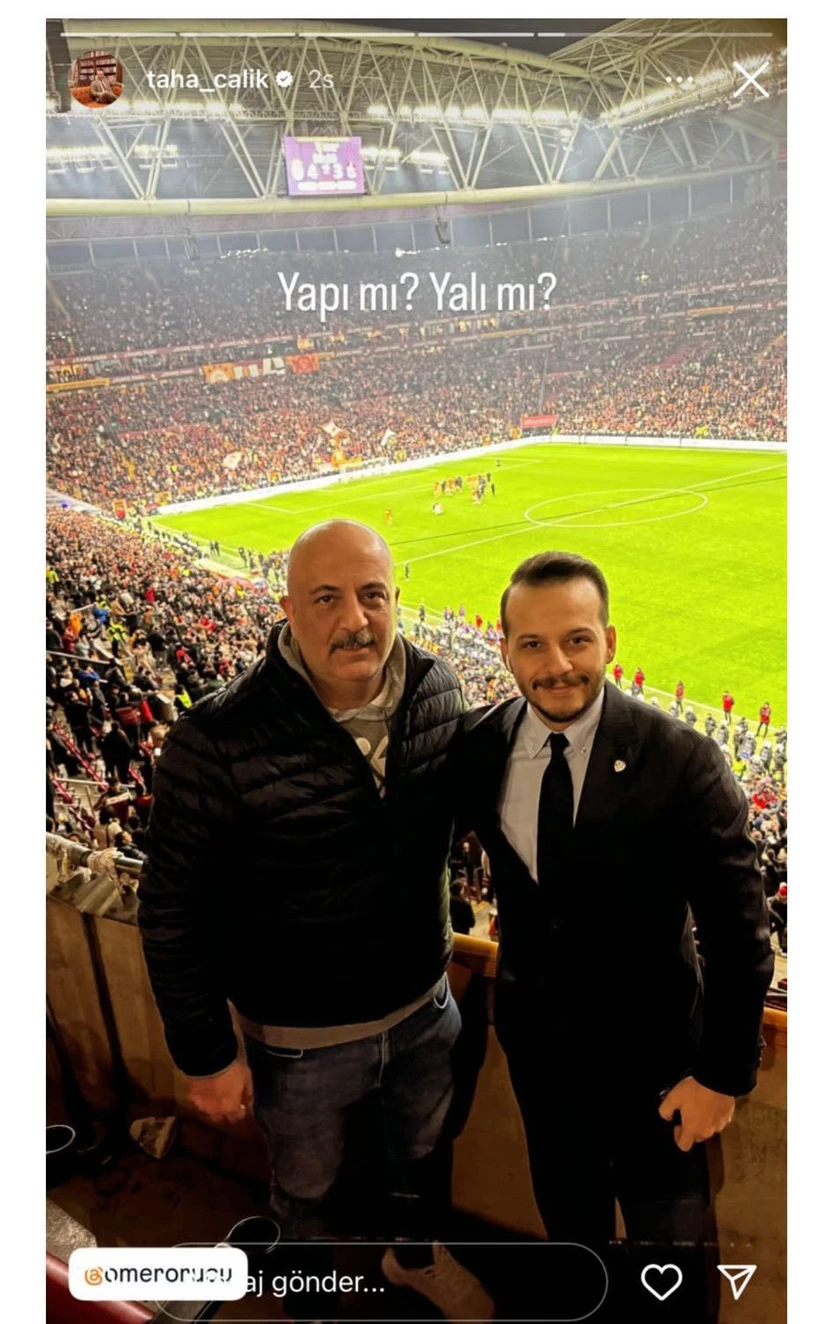Visit the taha_calik username link
Viewport: 820px width, 1324px height.
point(210,80)
